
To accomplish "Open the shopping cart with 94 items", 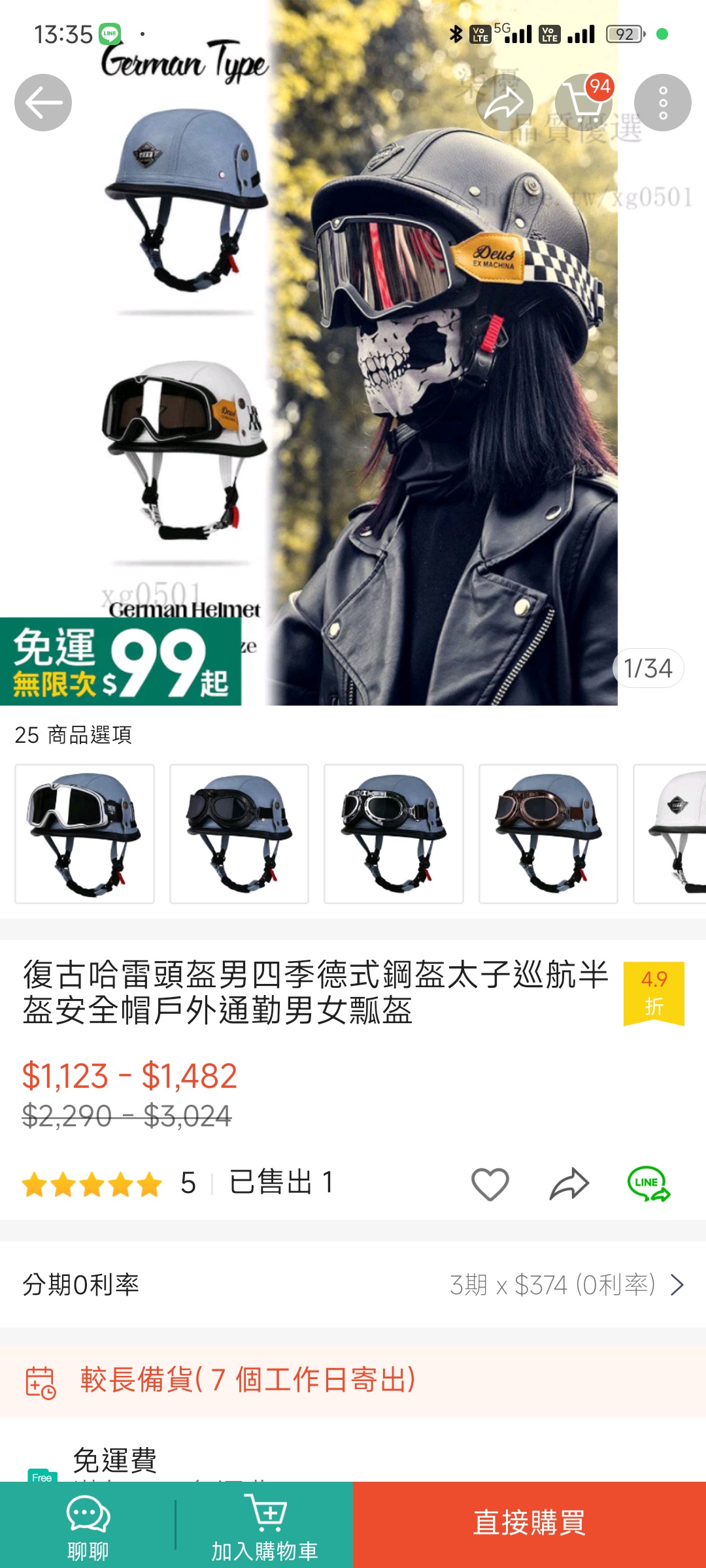I will (x=584, y=103).
